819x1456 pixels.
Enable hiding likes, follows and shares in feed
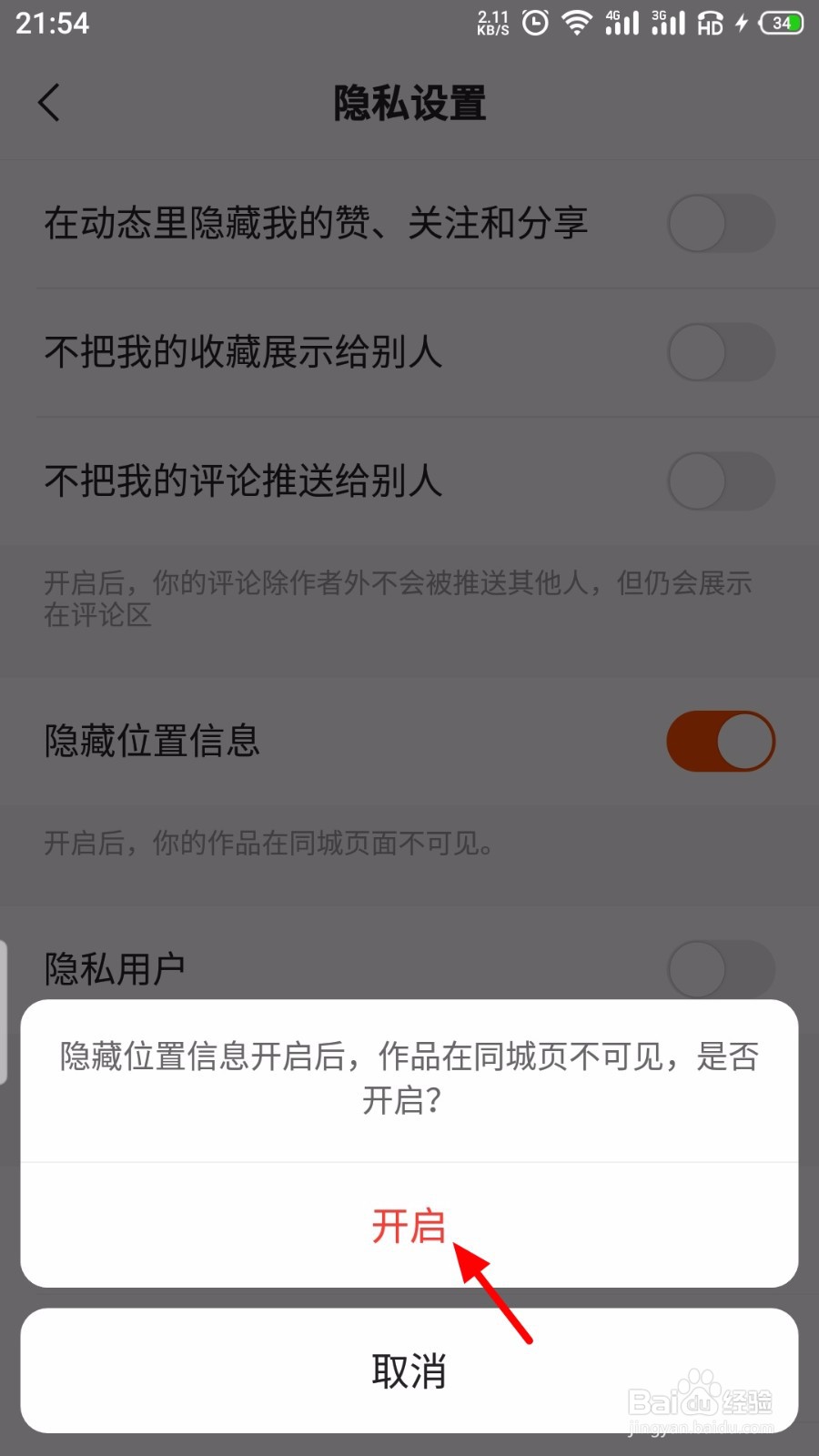(720, 223)
